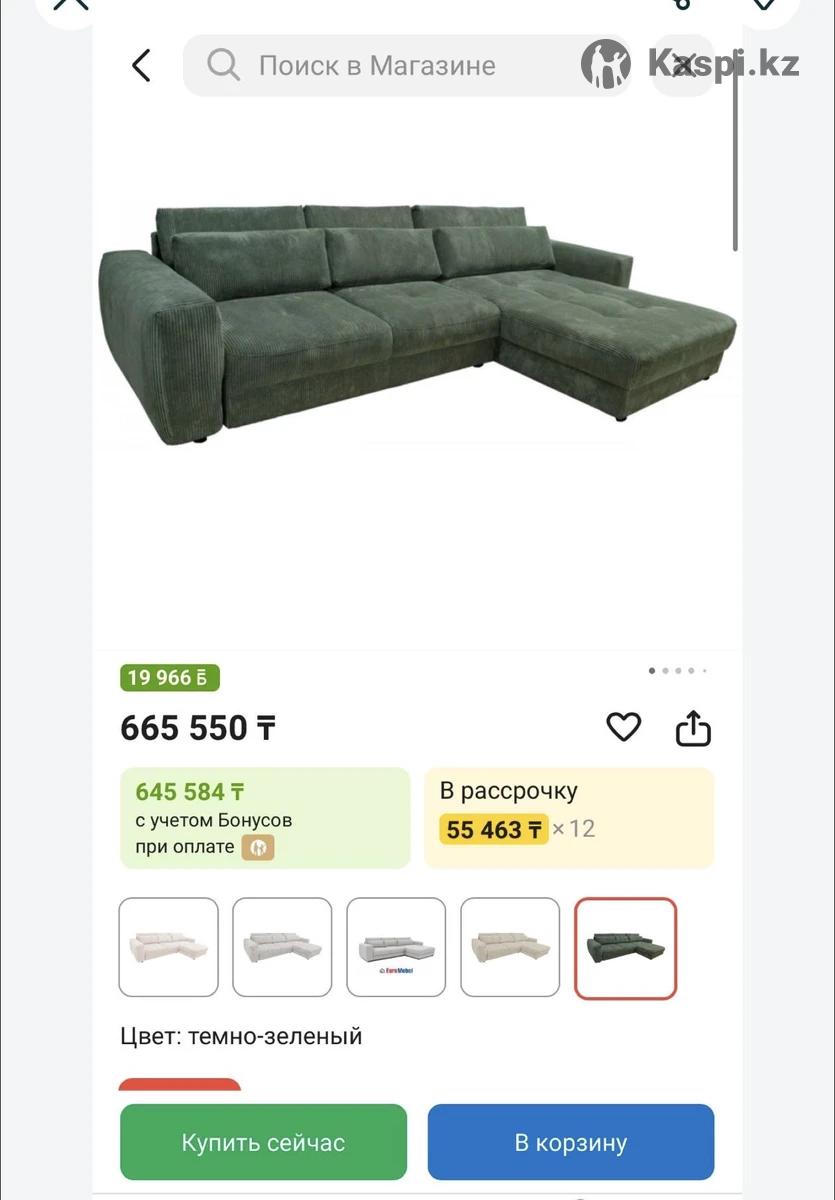Viewport: 835px width, 1200px height.
Task: Open the В рассрочку installment option
Action: click(569, 817)
